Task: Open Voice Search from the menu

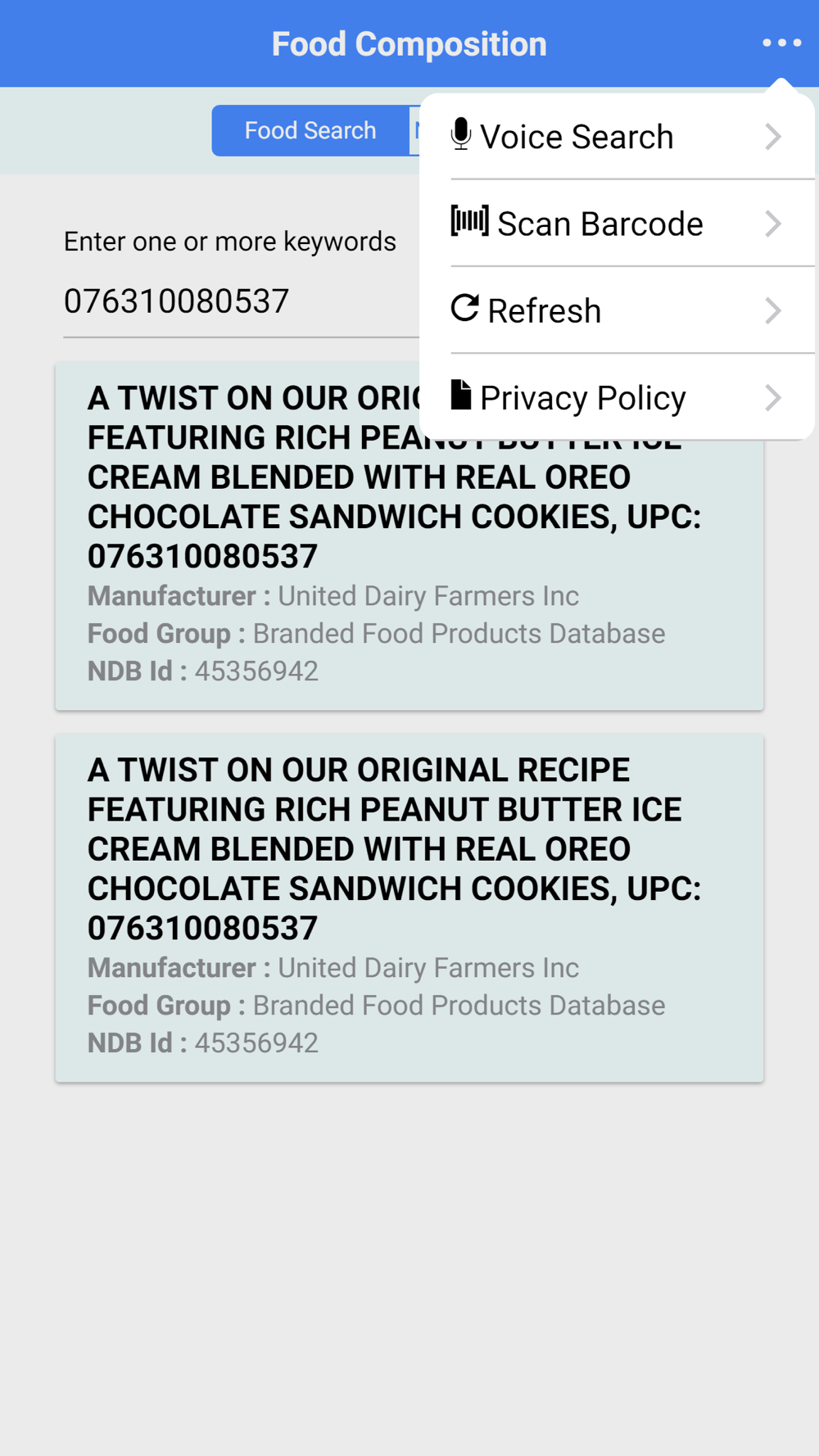Action: click(x=617, y=136)
